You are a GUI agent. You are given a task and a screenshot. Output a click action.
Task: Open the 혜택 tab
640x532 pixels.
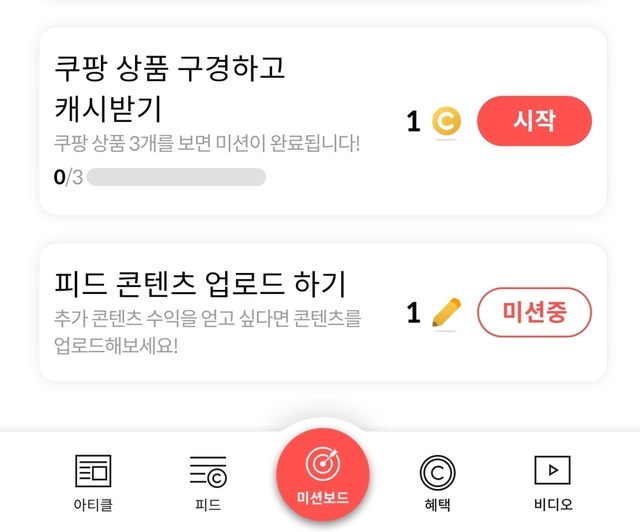437,482
